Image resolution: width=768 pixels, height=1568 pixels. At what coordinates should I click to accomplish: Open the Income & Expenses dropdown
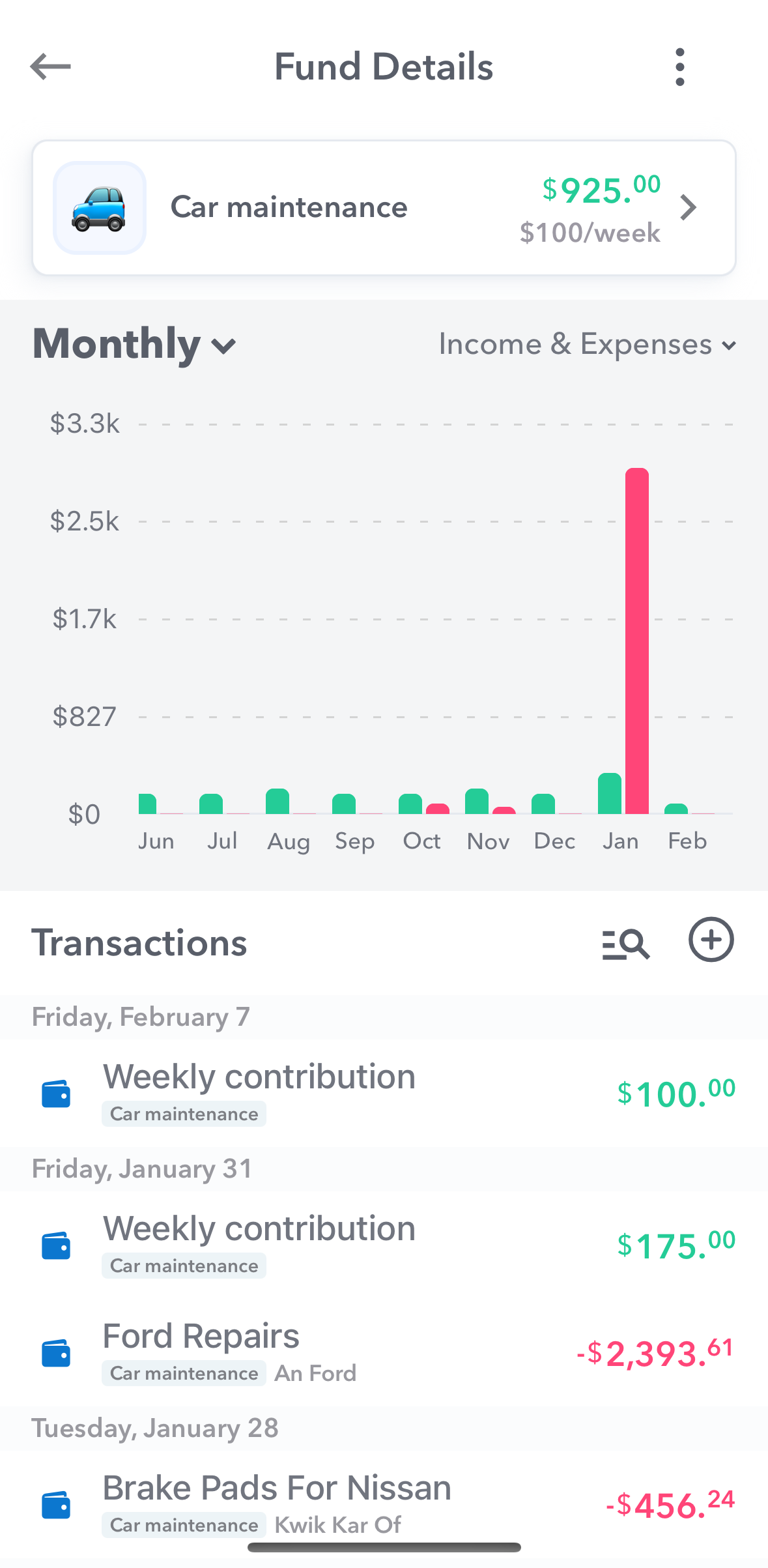[587, 344]
